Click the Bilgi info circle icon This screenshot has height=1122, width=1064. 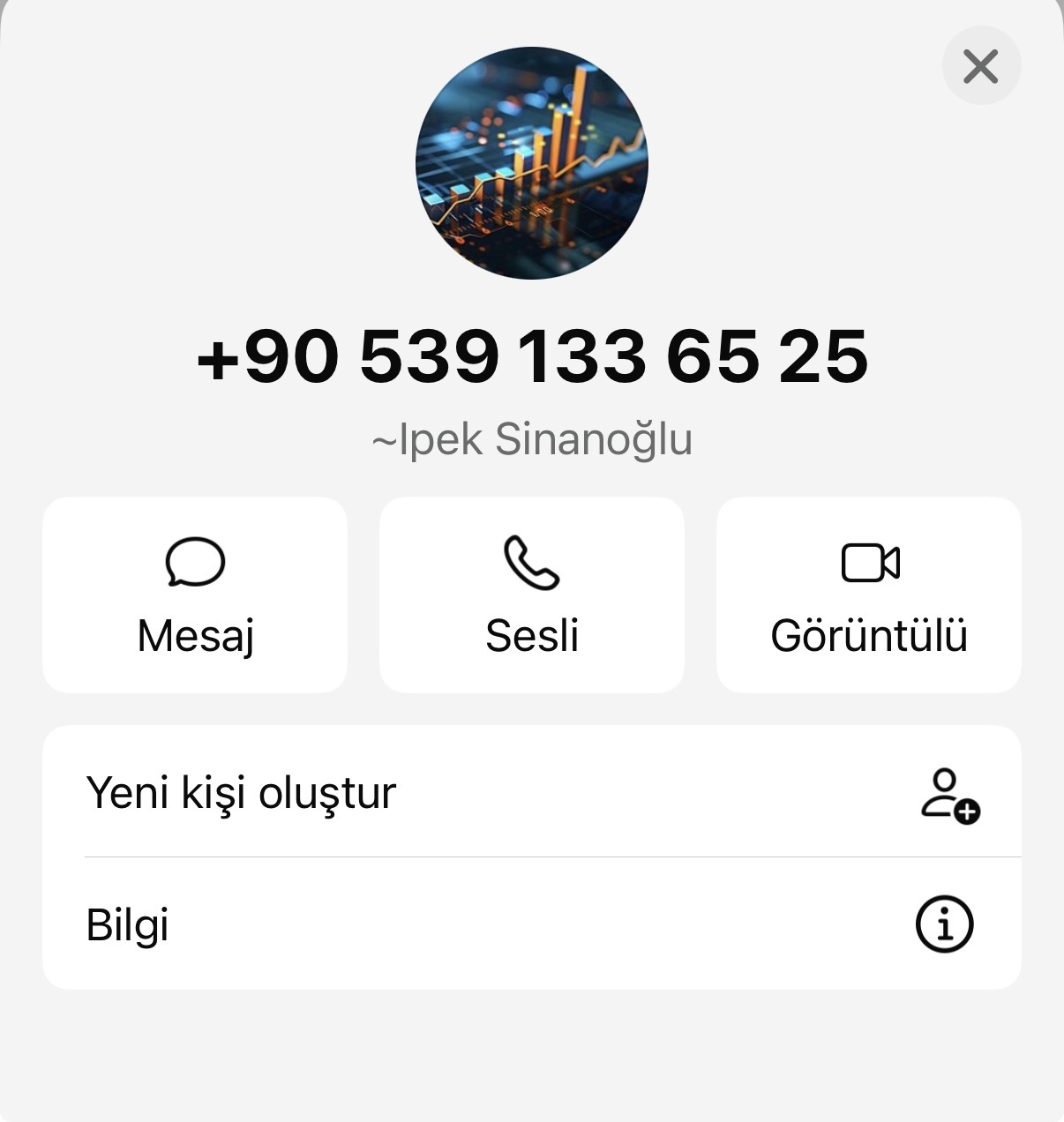(x=947, y=924)
